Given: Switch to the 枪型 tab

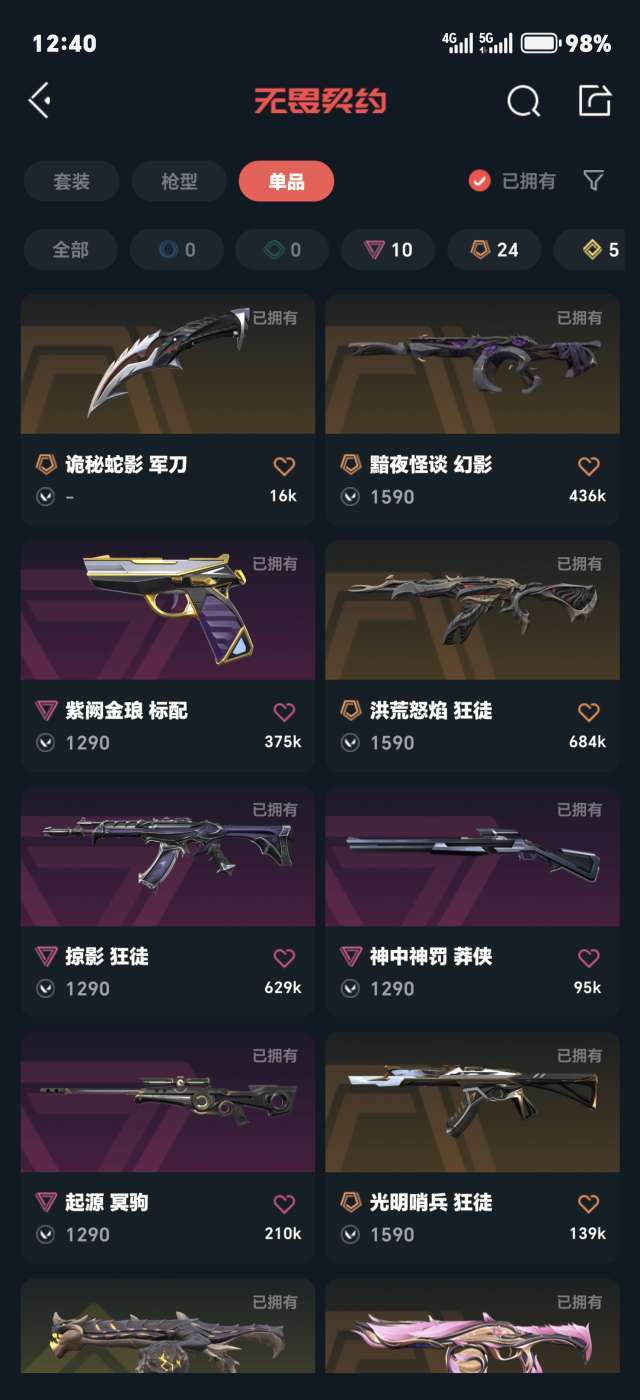Looking at the screenshot, I should pyautogui.click(x=179, y=181).
